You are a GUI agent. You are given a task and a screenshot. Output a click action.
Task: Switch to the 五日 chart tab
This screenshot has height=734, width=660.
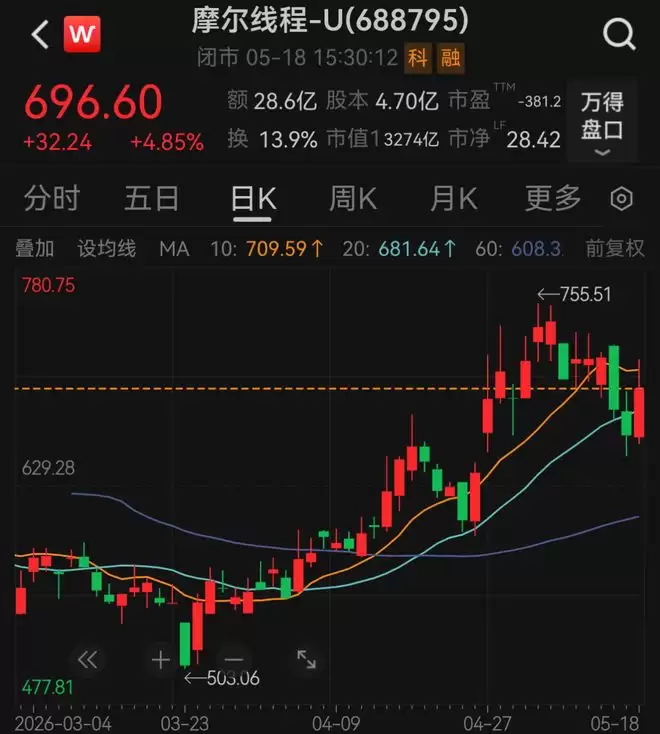152,198
